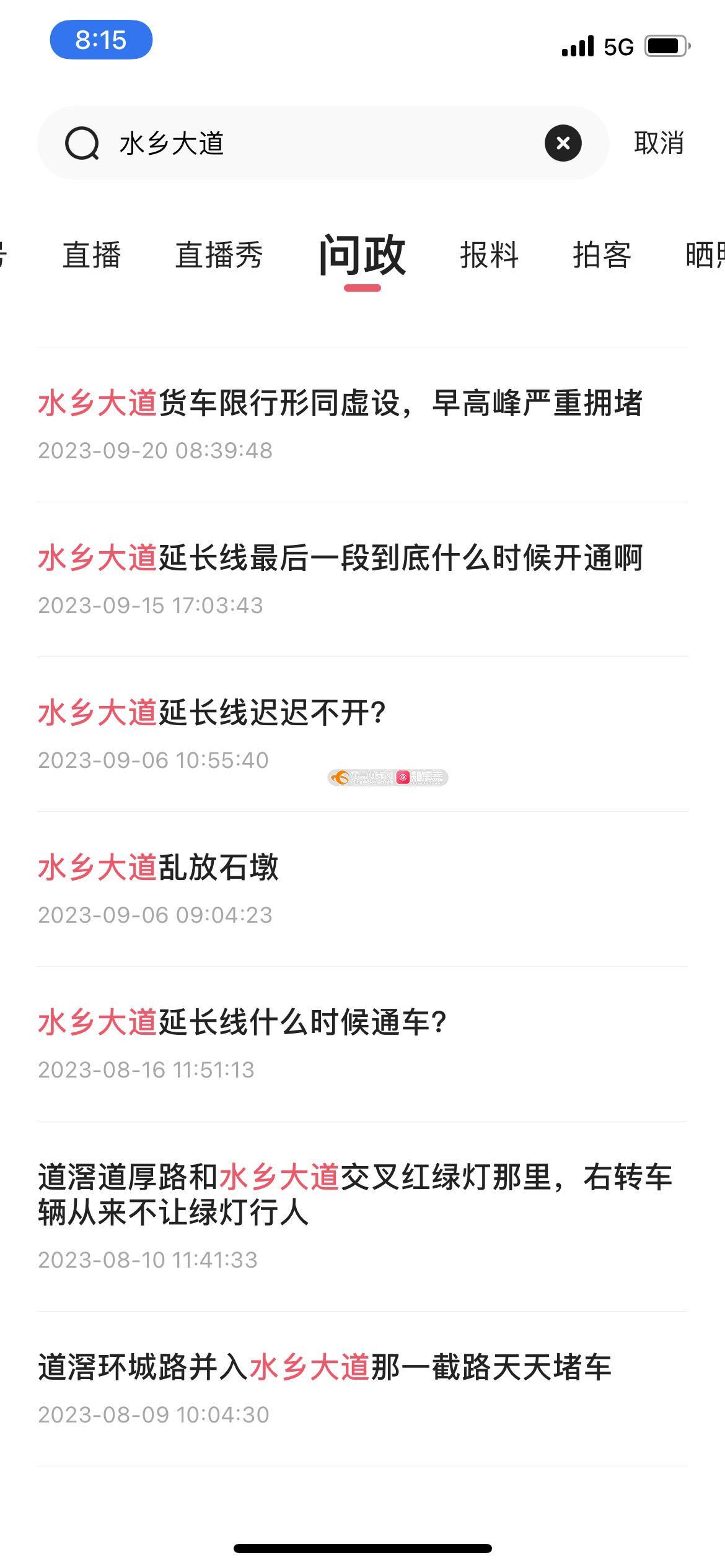
Task: Switch to the 报料 tab
Action: [x=489, y=255]
